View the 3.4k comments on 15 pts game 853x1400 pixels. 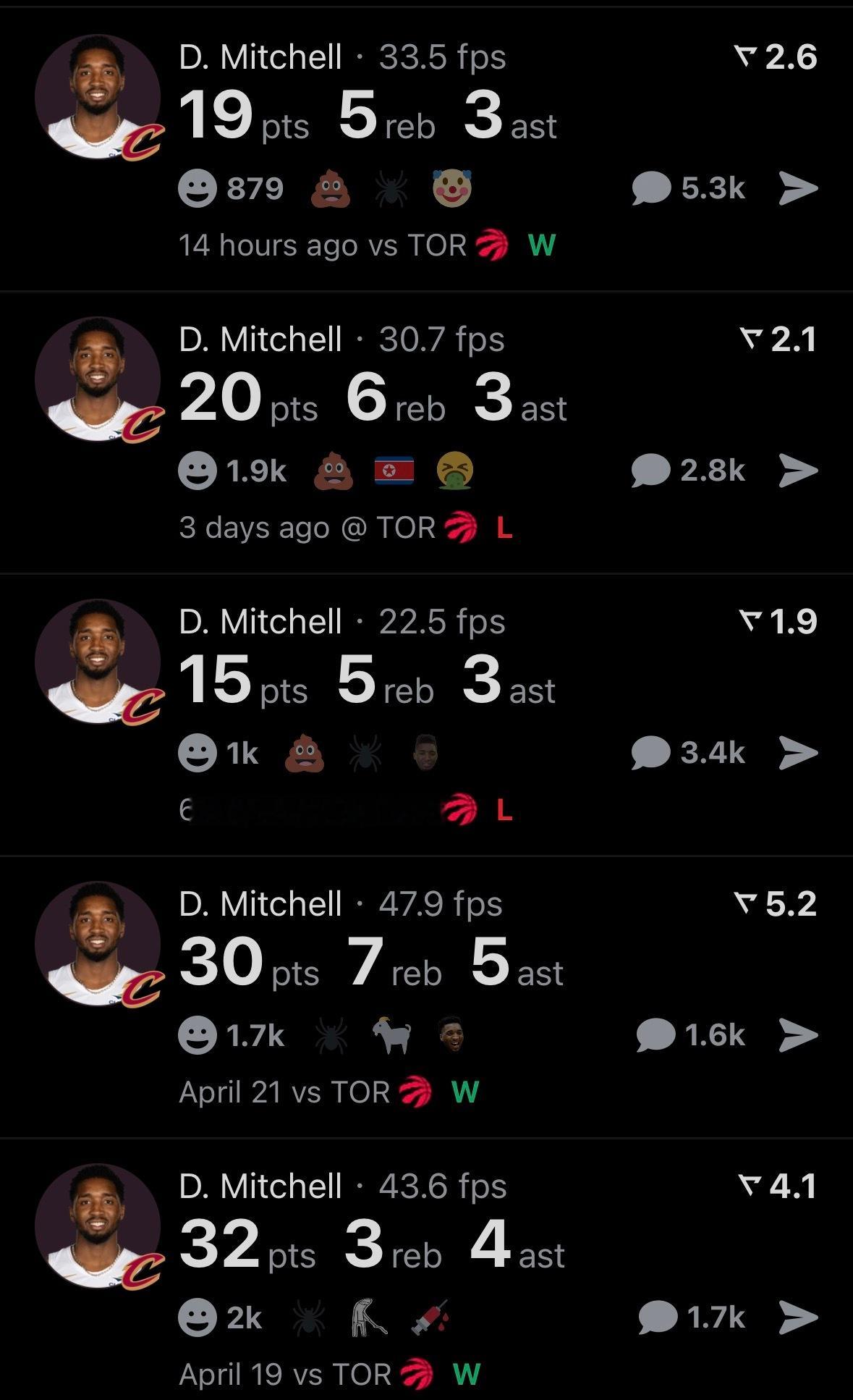coord(688,753)
